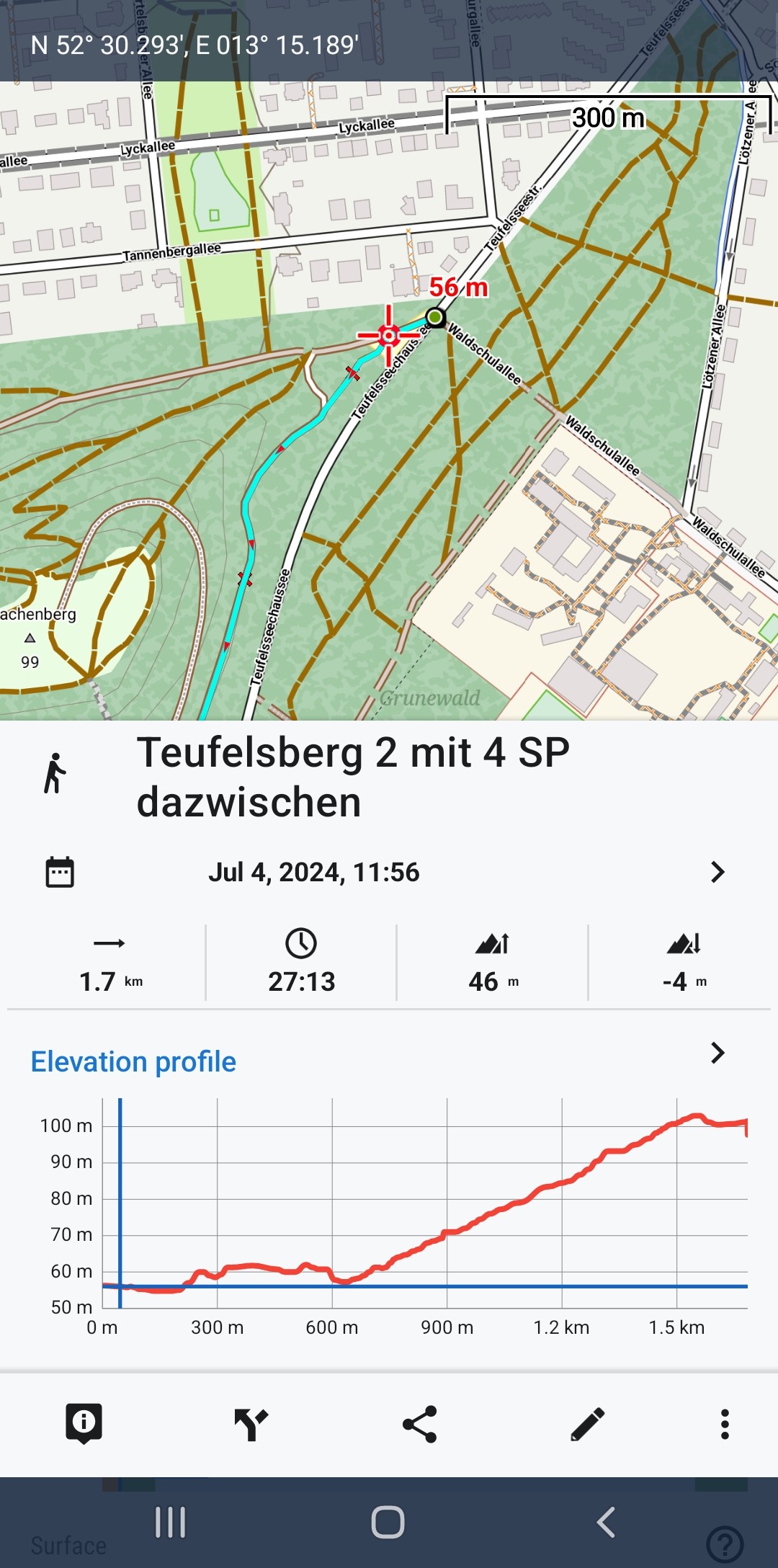The width and height of the screenshot is (778, 1568).
Task: Tap the navigate along track icon
Action: [x=251, y=1424]
